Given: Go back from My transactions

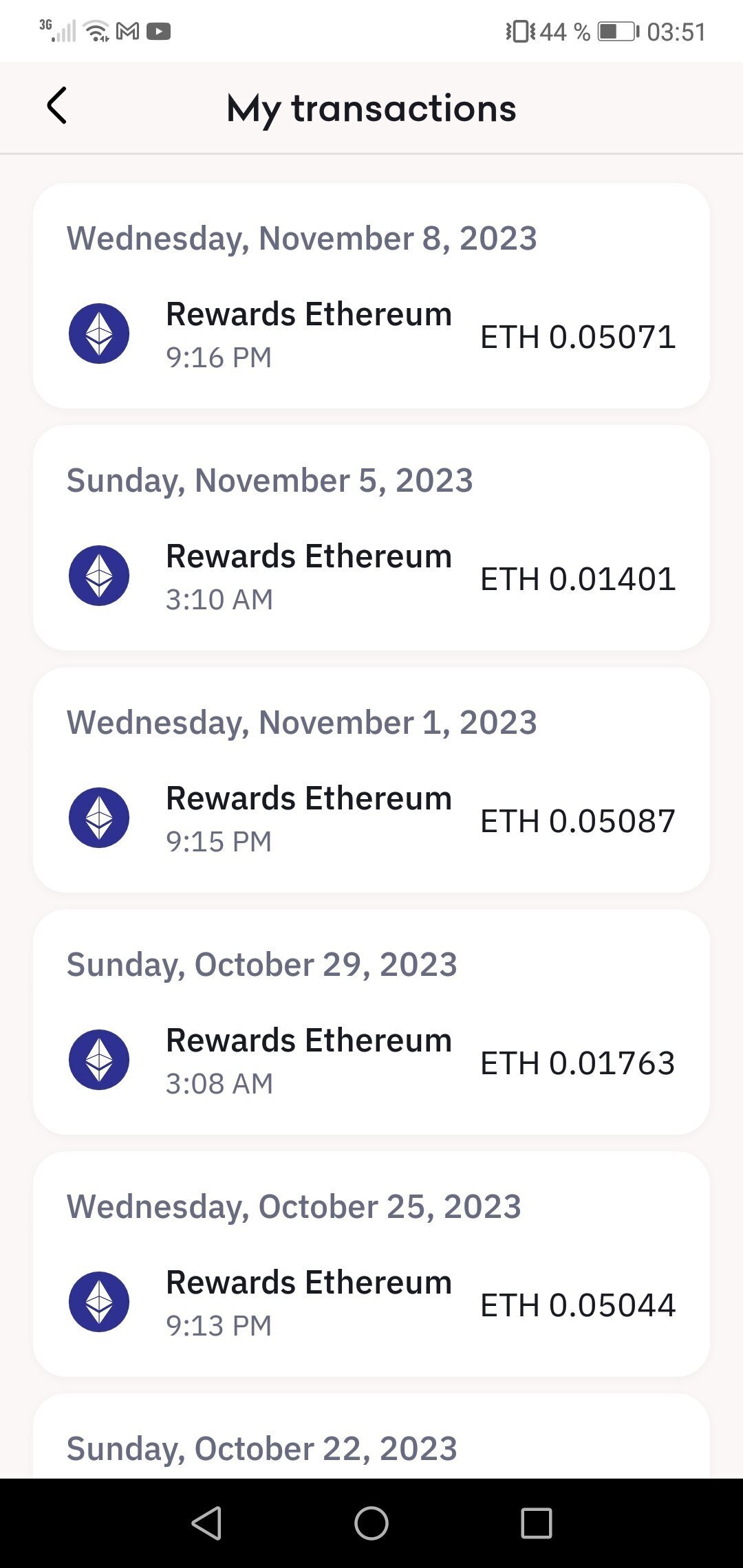Looking at the screenshot, I should pos(57,106).
